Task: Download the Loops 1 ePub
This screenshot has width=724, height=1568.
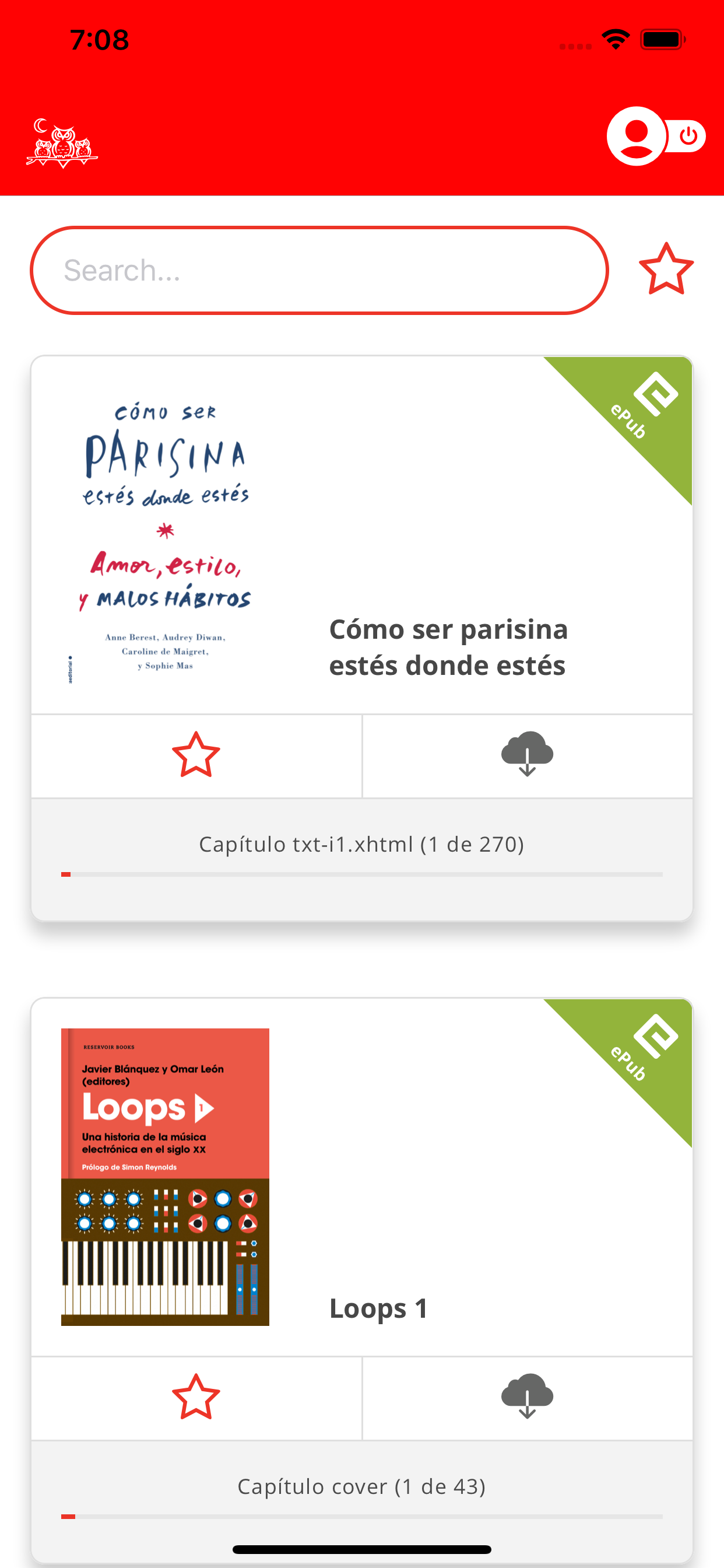Action: [528, 1398]
